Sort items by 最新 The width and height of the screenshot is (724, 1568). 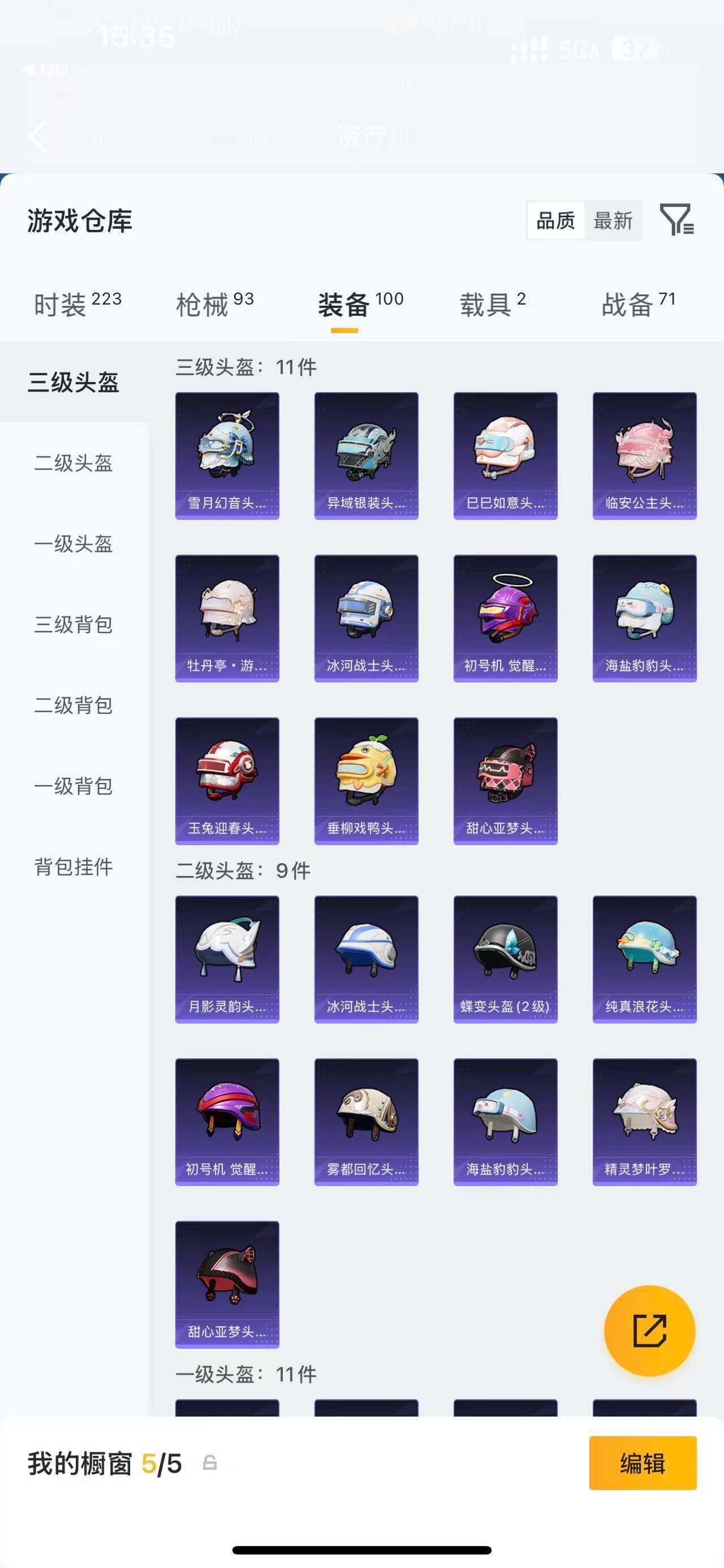click(613, 220)
